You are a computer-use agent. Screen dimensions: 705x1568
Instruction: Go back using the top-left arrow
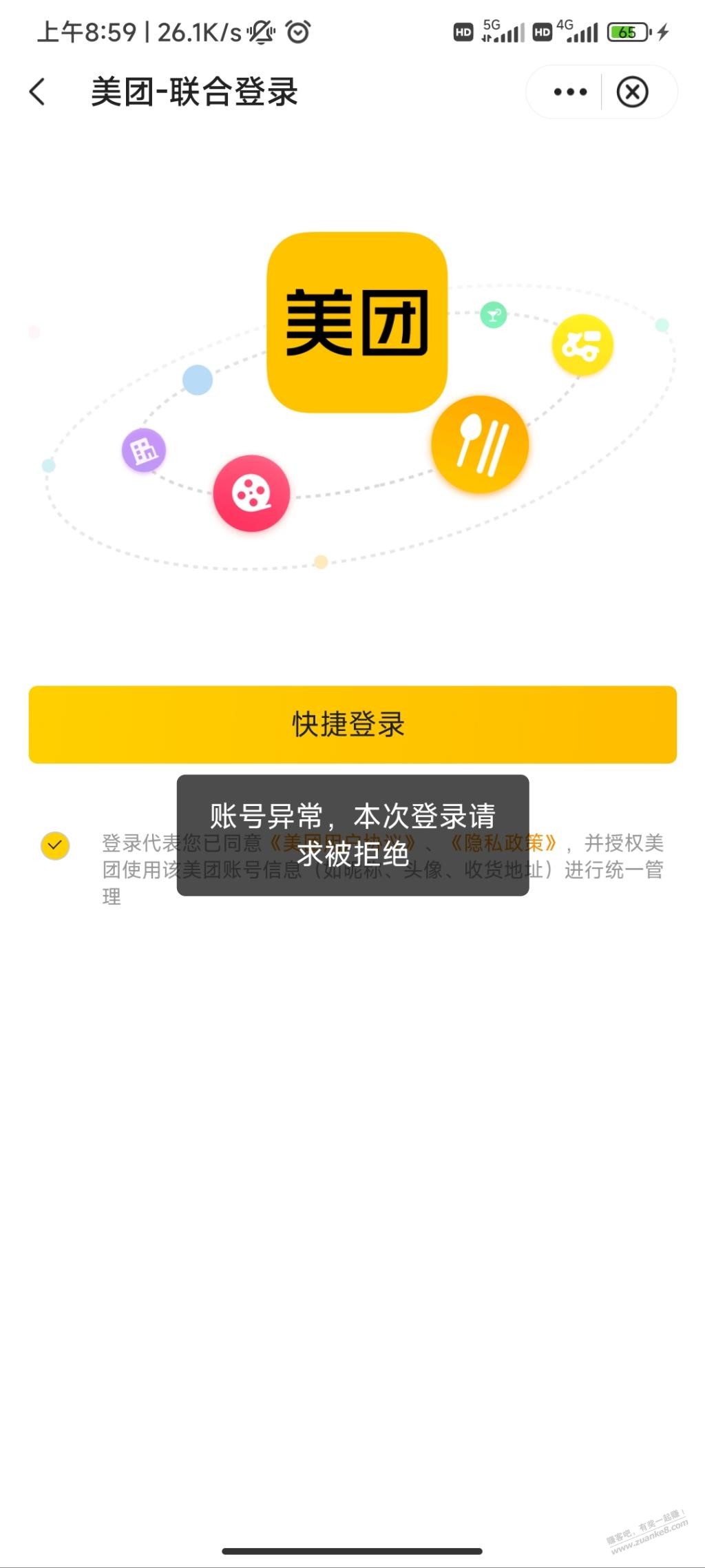pyautogui.click(x=38, y=92)
